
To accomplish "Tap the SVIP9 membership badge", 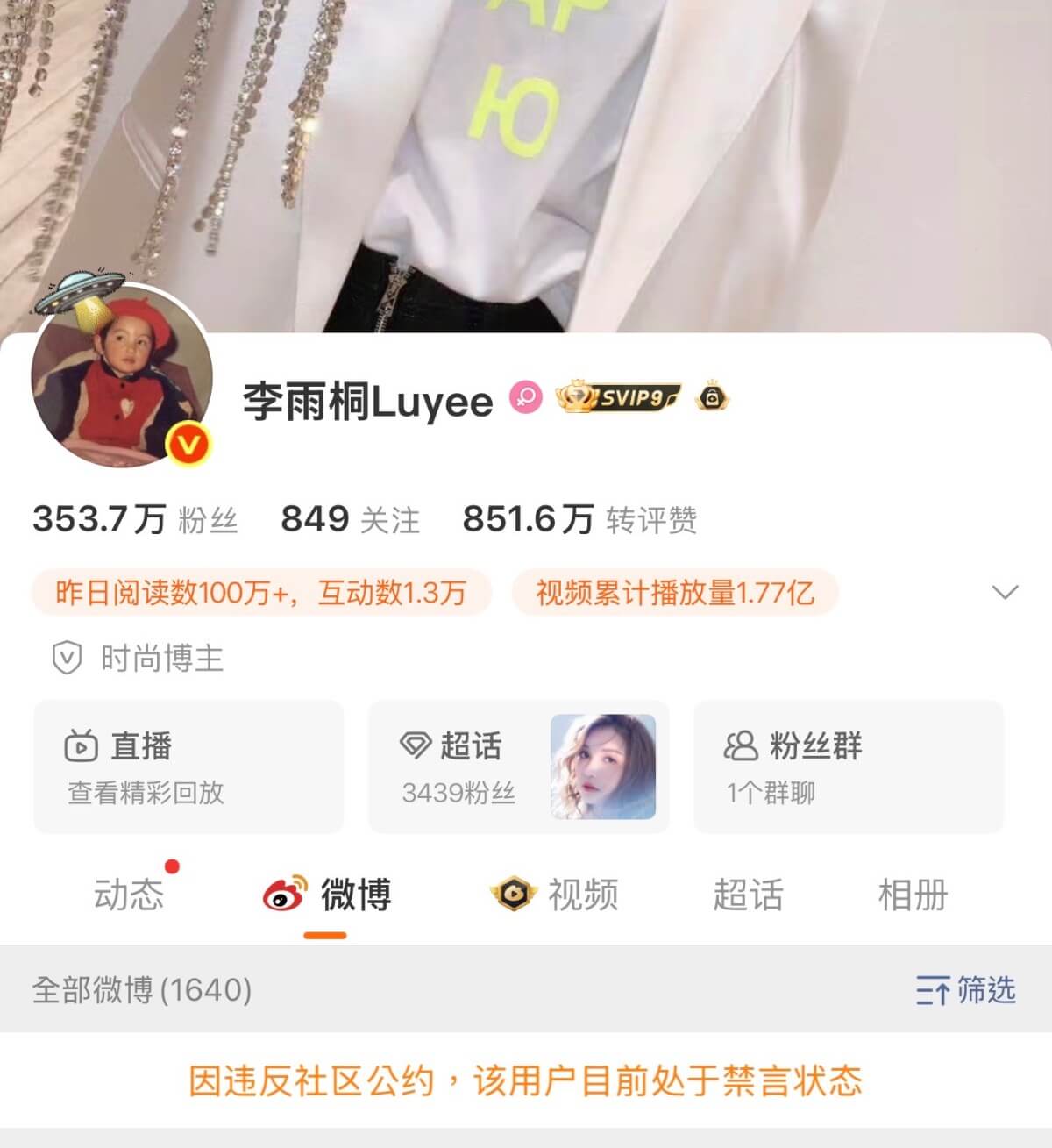I will pos(620,398).
